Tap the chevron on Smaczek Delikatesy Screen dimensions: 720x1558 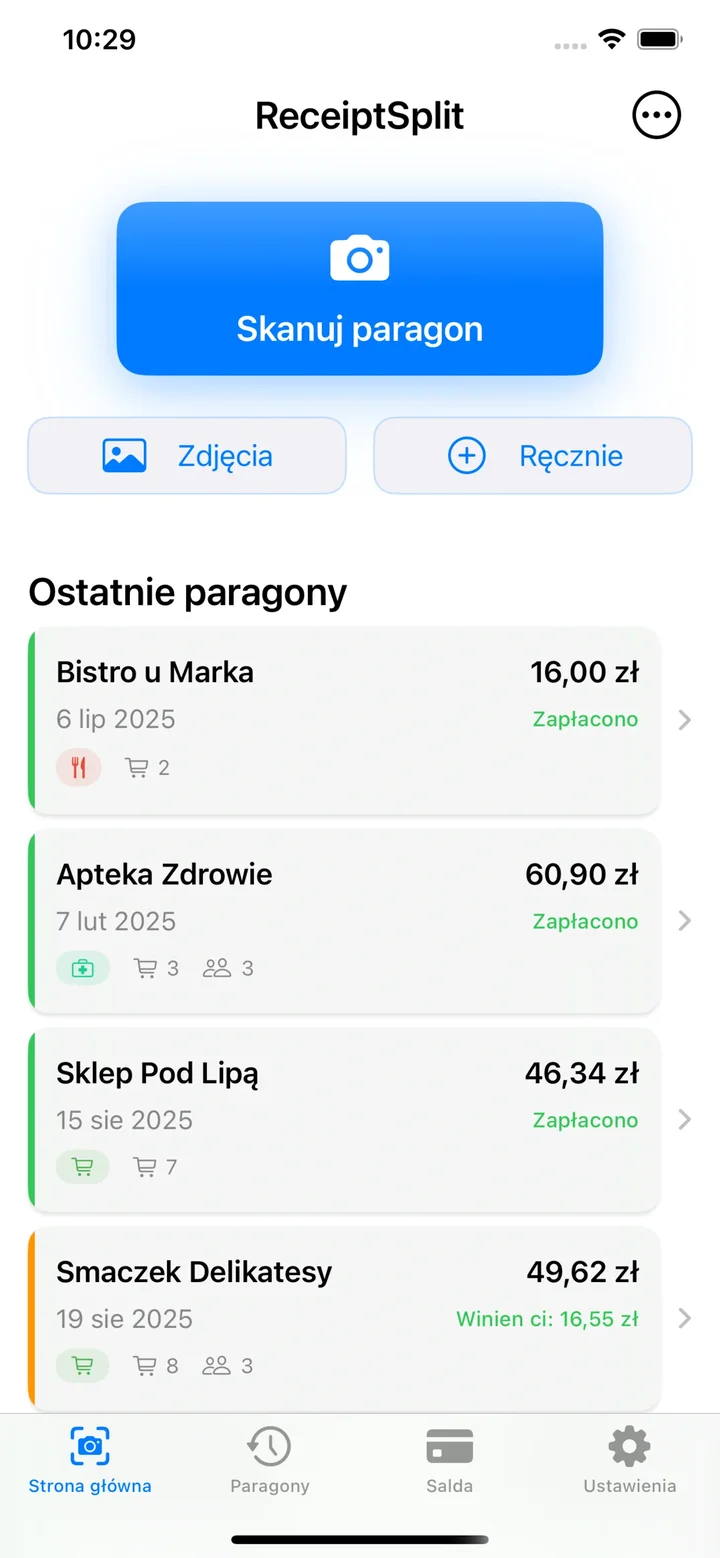tap(684, 1318)
